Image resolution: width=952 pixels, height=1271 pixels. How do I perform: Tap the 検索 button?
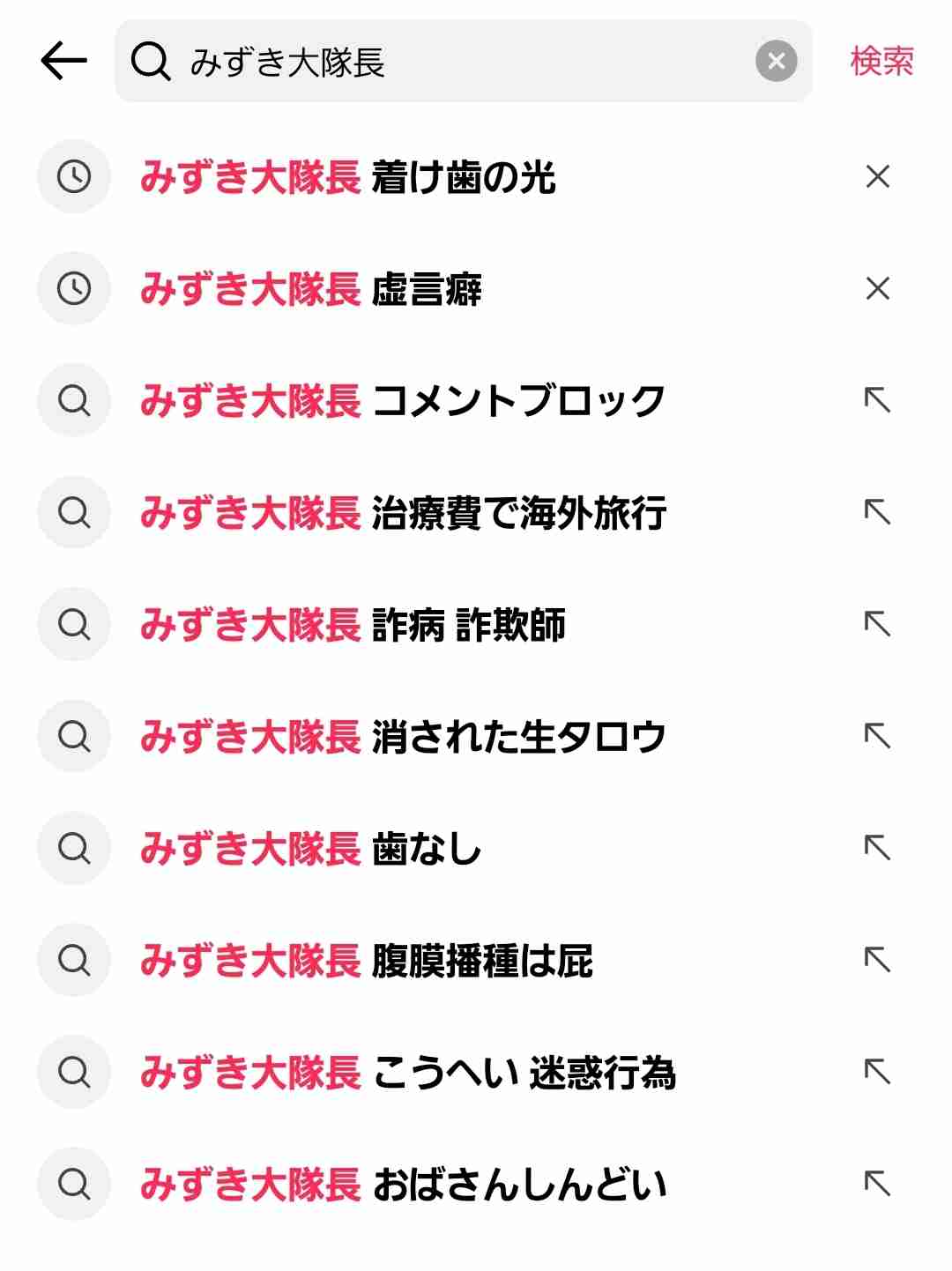tap(881, 62)
